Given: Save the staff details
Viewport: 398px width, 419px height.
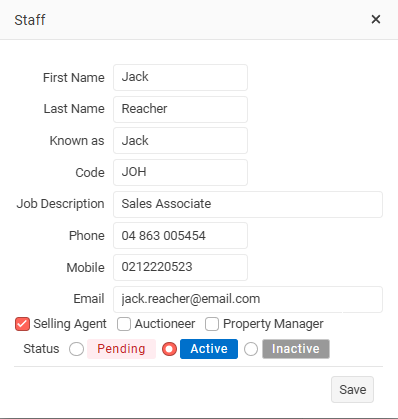Looking at the screenshot, I should tap(352, 389).
